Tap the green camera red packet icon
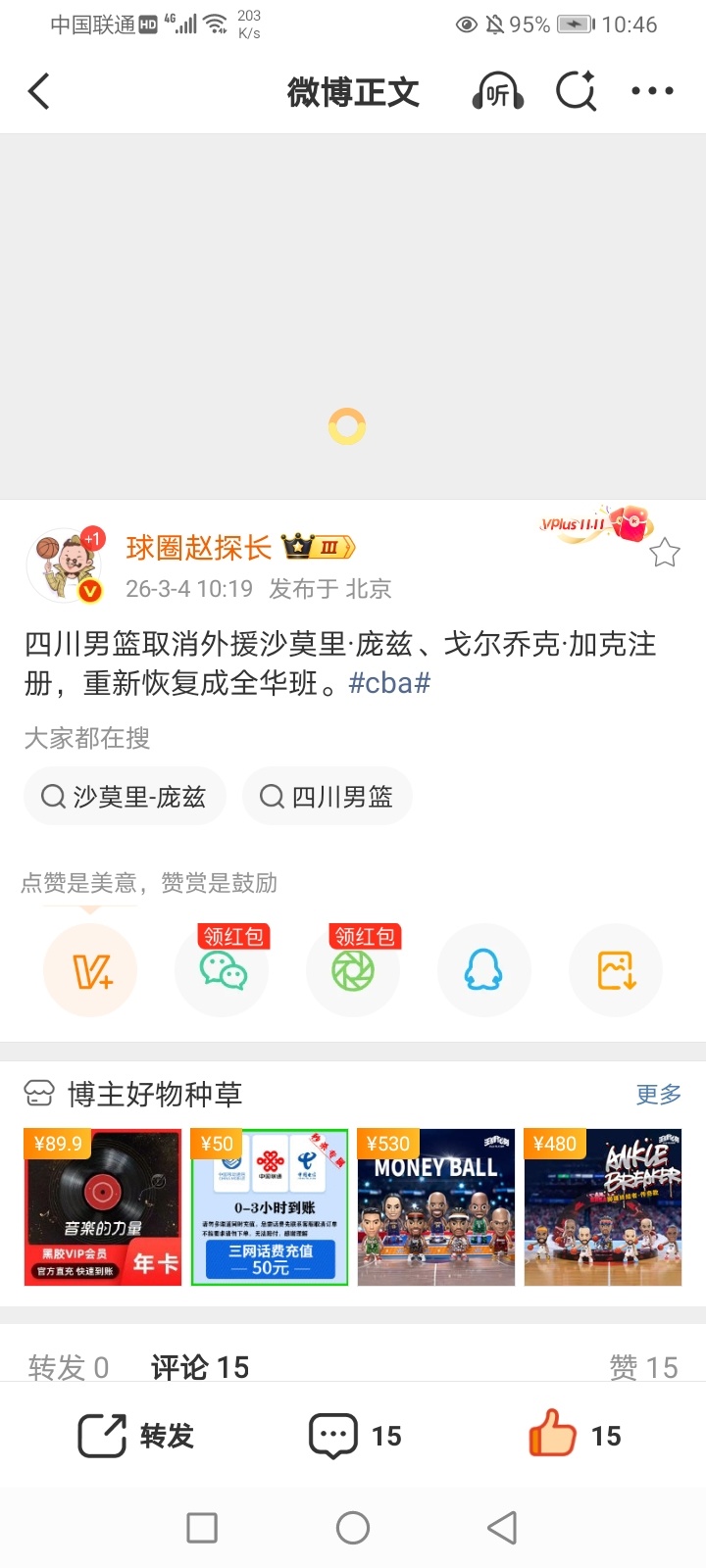 click(x=354, y=973)
